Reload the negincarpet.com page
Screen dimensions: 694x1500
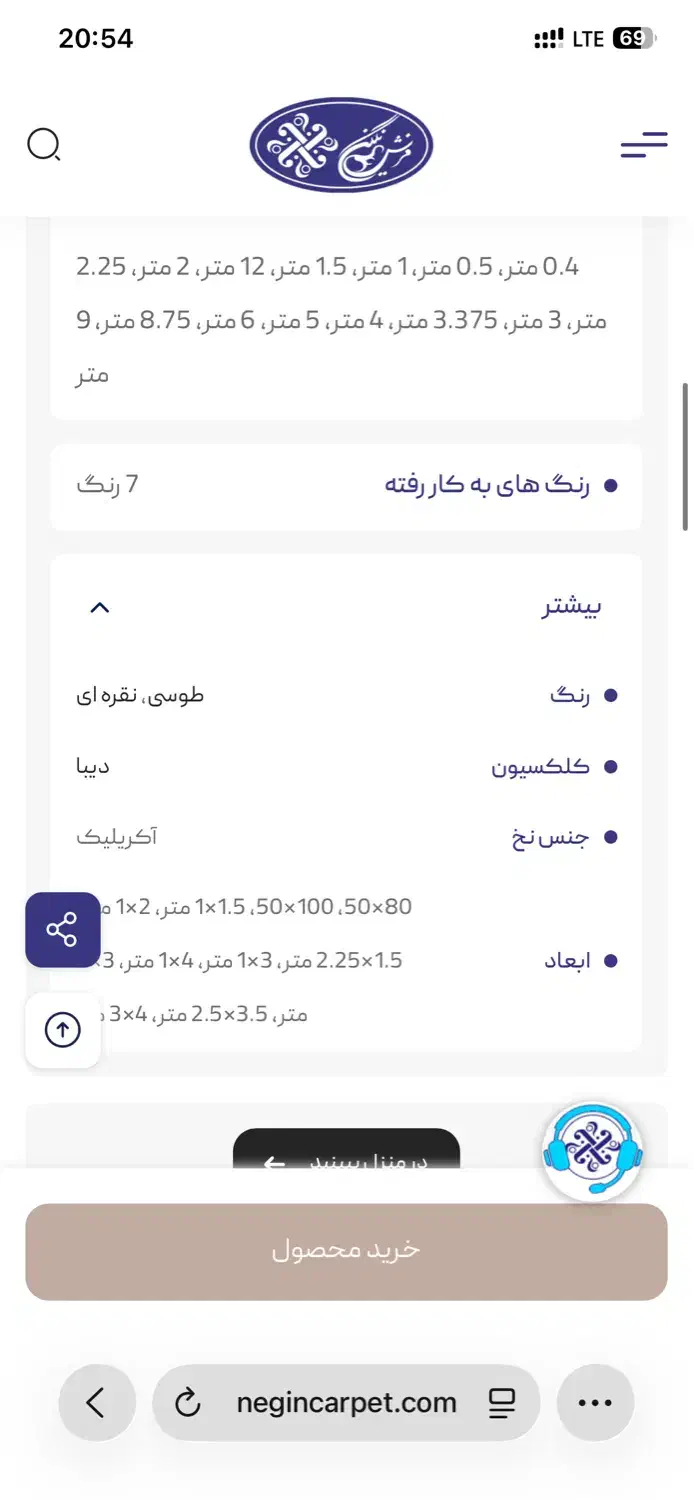[188, 1403]
